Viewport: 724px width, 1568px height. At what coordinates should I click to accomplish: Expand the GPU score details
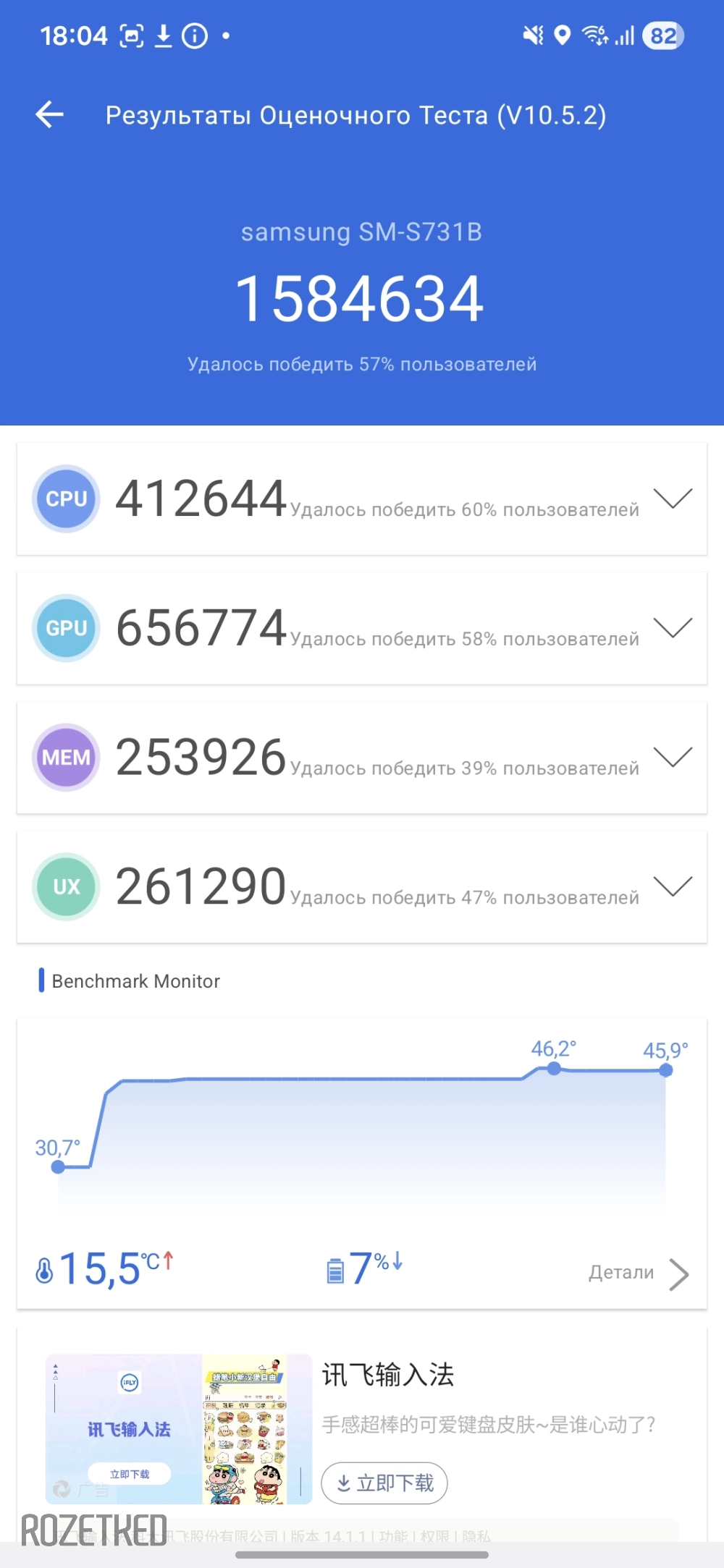[x=673, y=627]
